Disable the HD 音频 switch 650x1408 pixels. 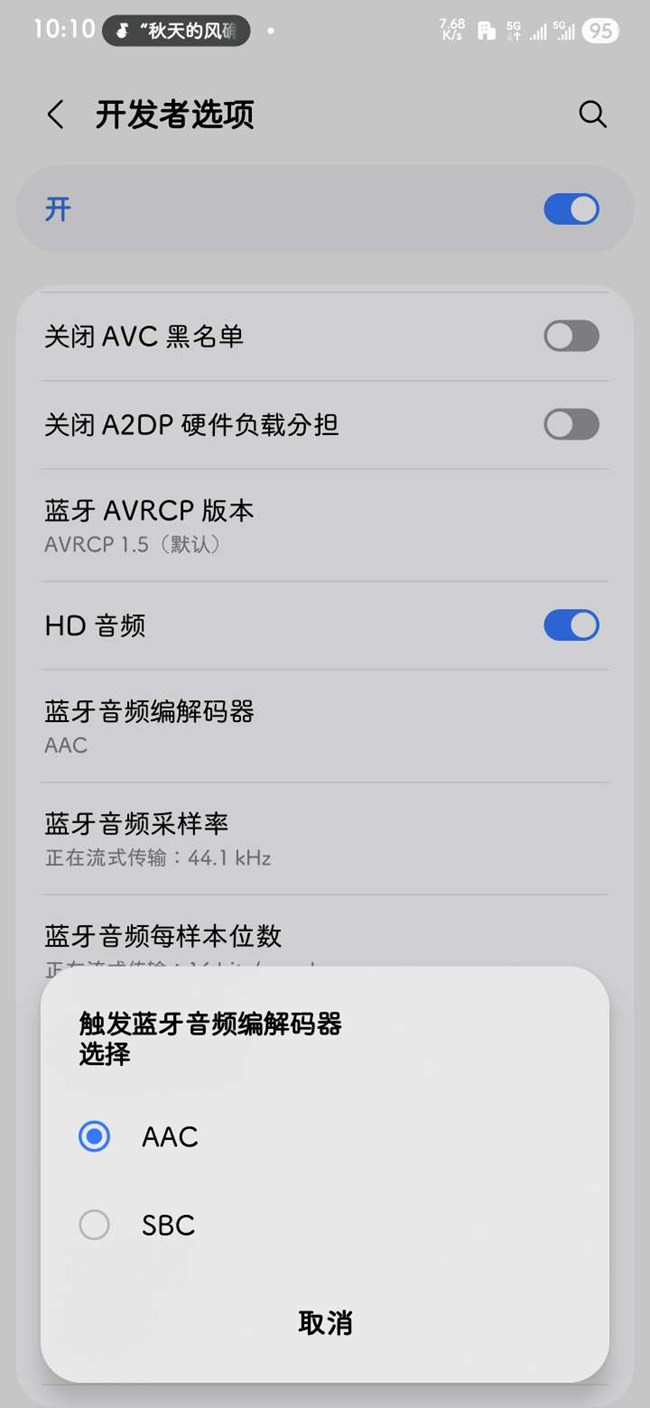571,626
